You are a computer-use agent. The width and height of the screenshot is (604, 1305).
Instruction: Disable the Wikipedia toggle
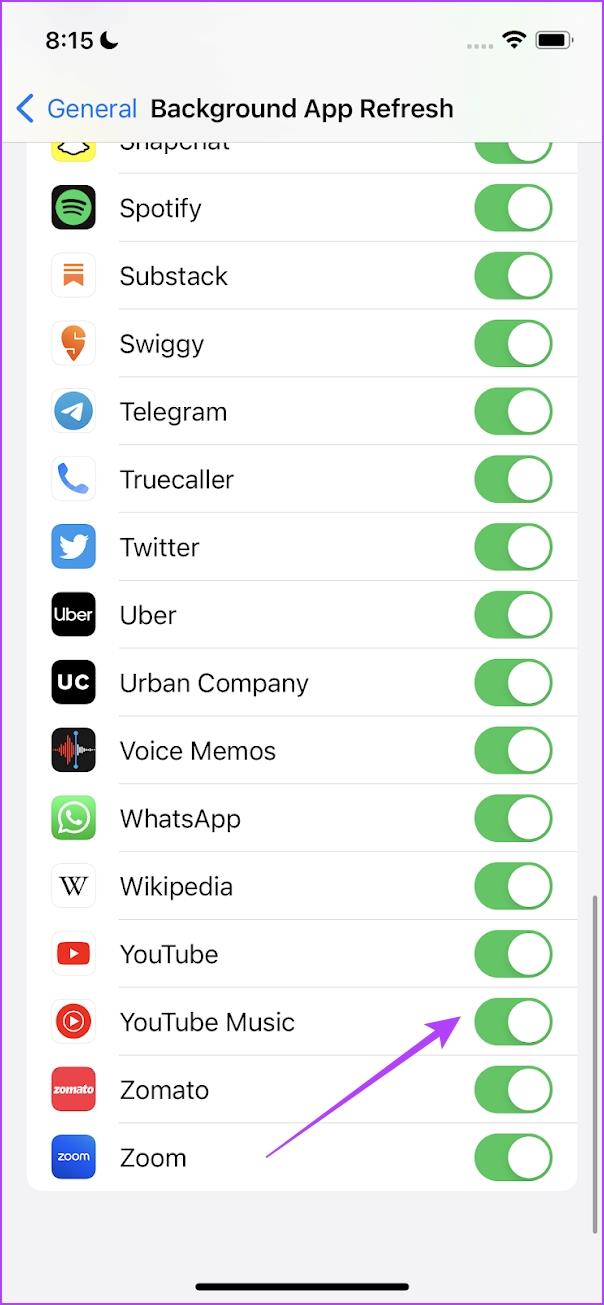tap(513, 886)
